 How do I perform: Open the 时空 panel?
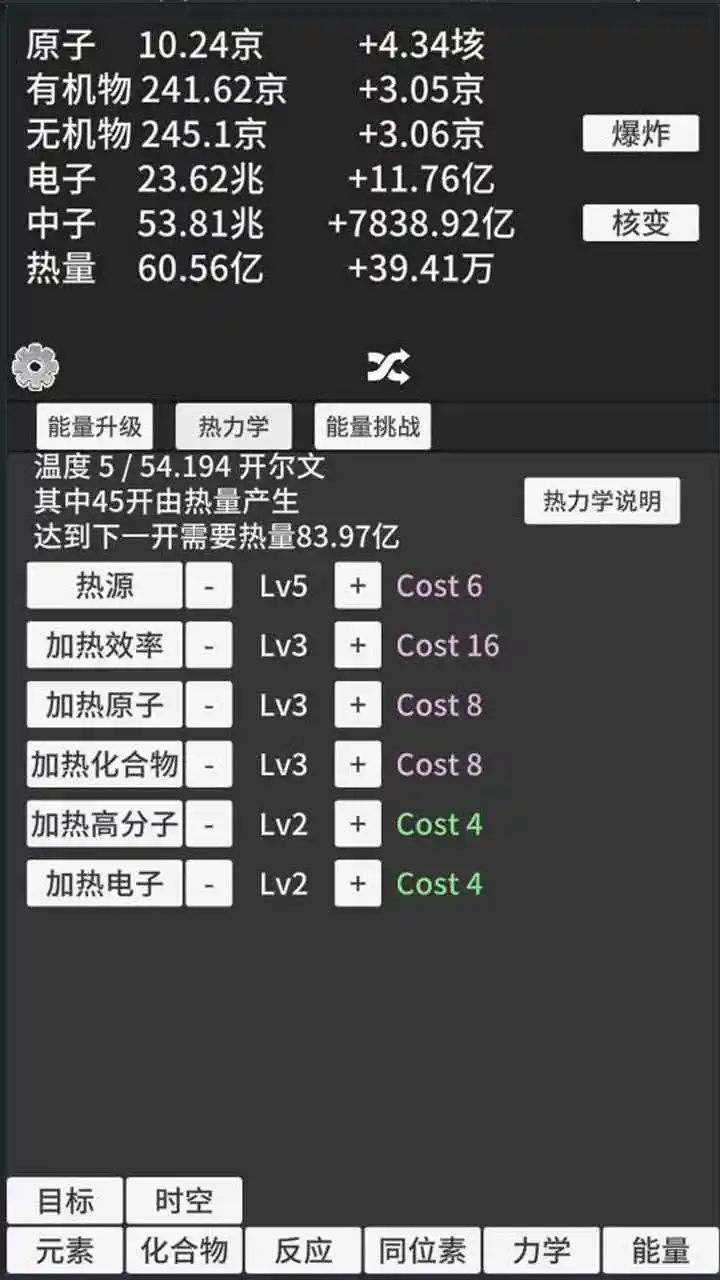pos(183,1199)
